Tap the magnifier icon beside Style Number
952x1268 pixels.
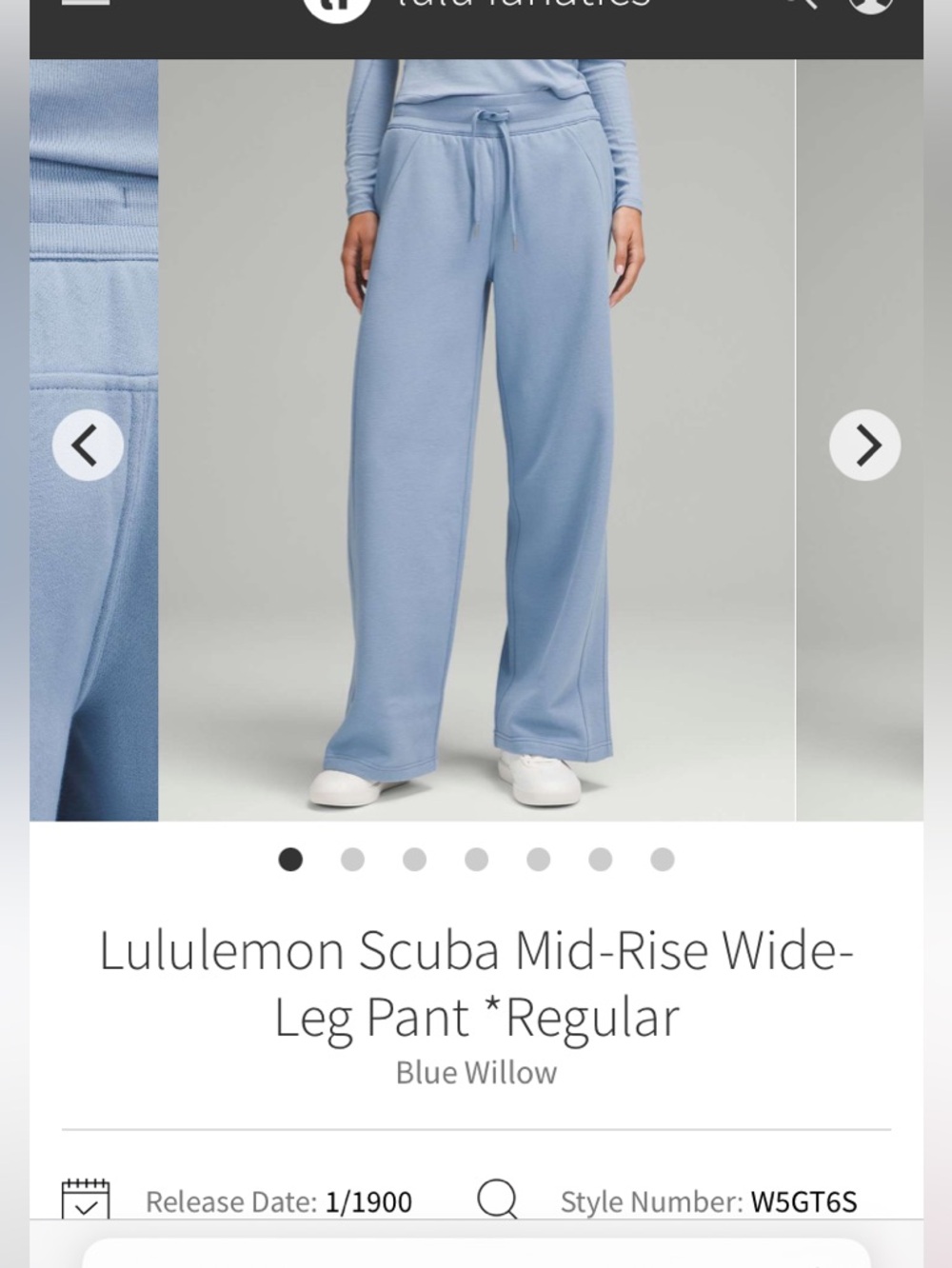tap(498, 1201)
